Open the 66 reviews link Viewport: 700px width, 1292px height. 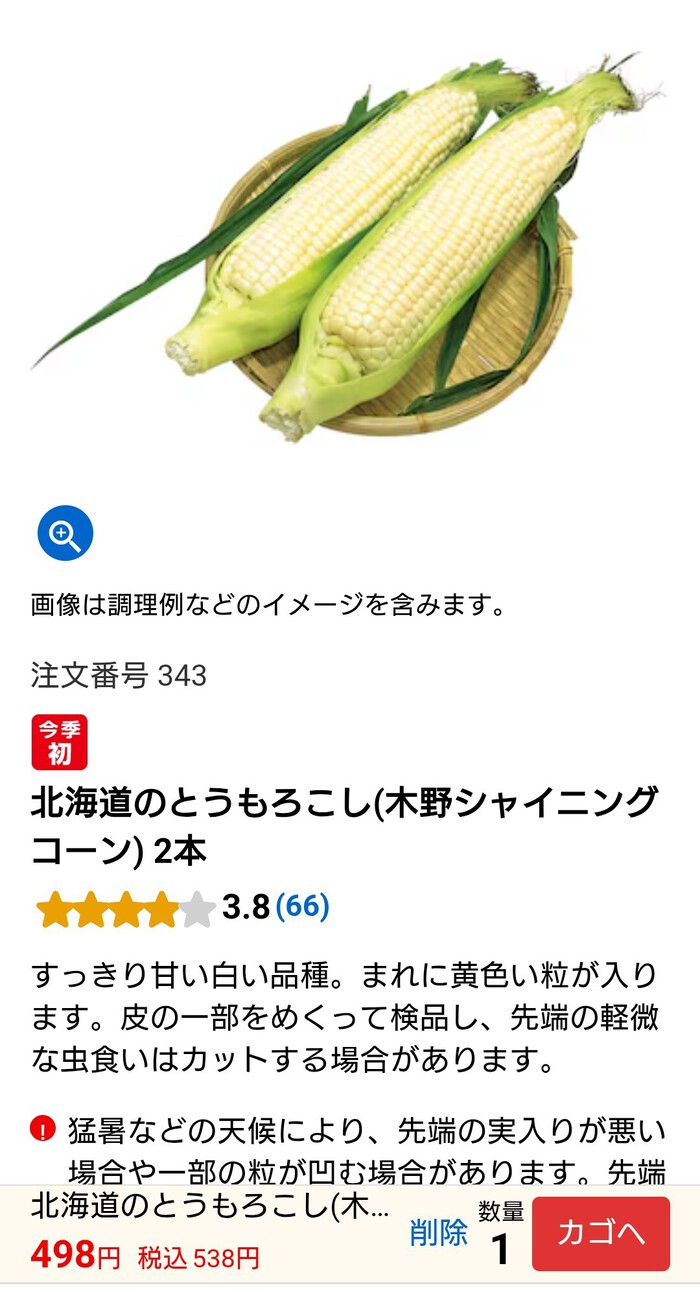point(302,907)
